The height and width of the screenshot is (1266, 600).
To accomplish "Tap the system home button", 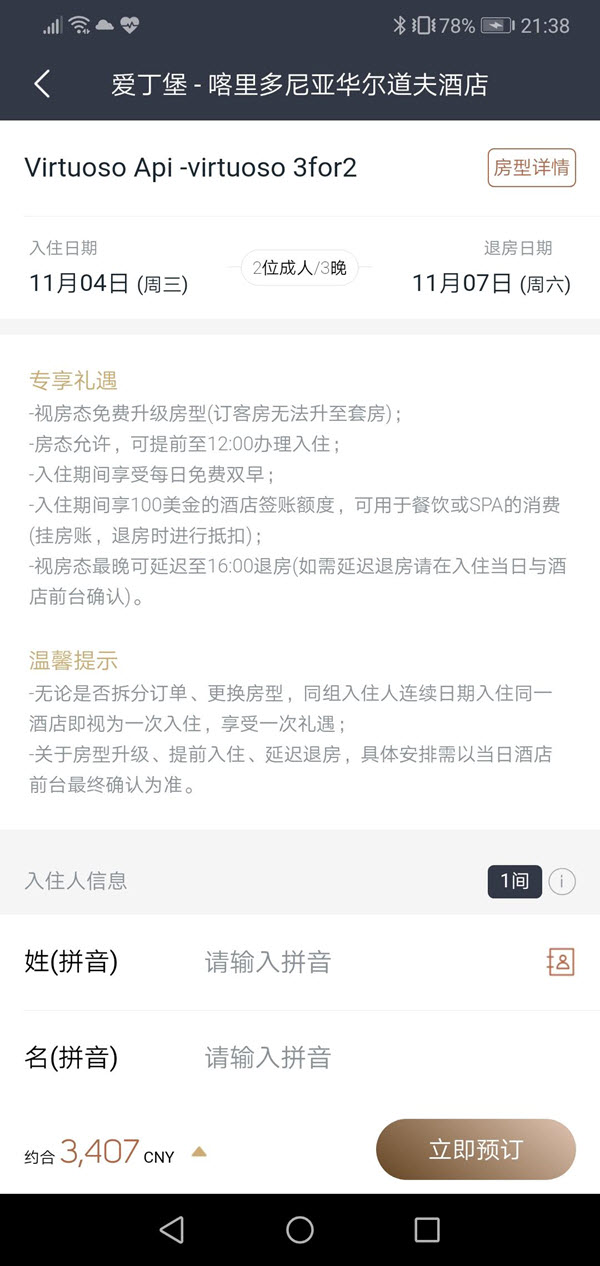I will pyautogui.click(x=300, y=1229).
